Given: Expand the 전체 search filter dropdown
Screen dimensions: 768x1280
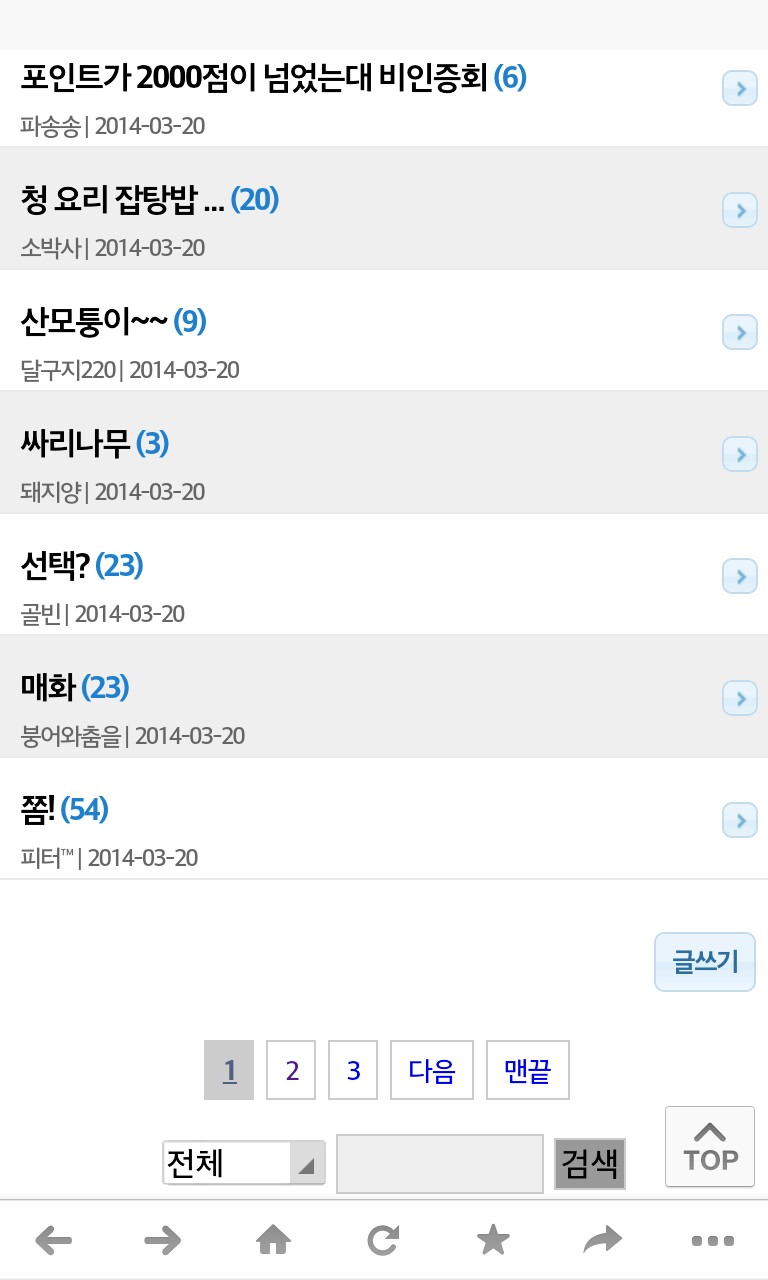Looking at the screenshot, I should click(x=244, y=1163).
